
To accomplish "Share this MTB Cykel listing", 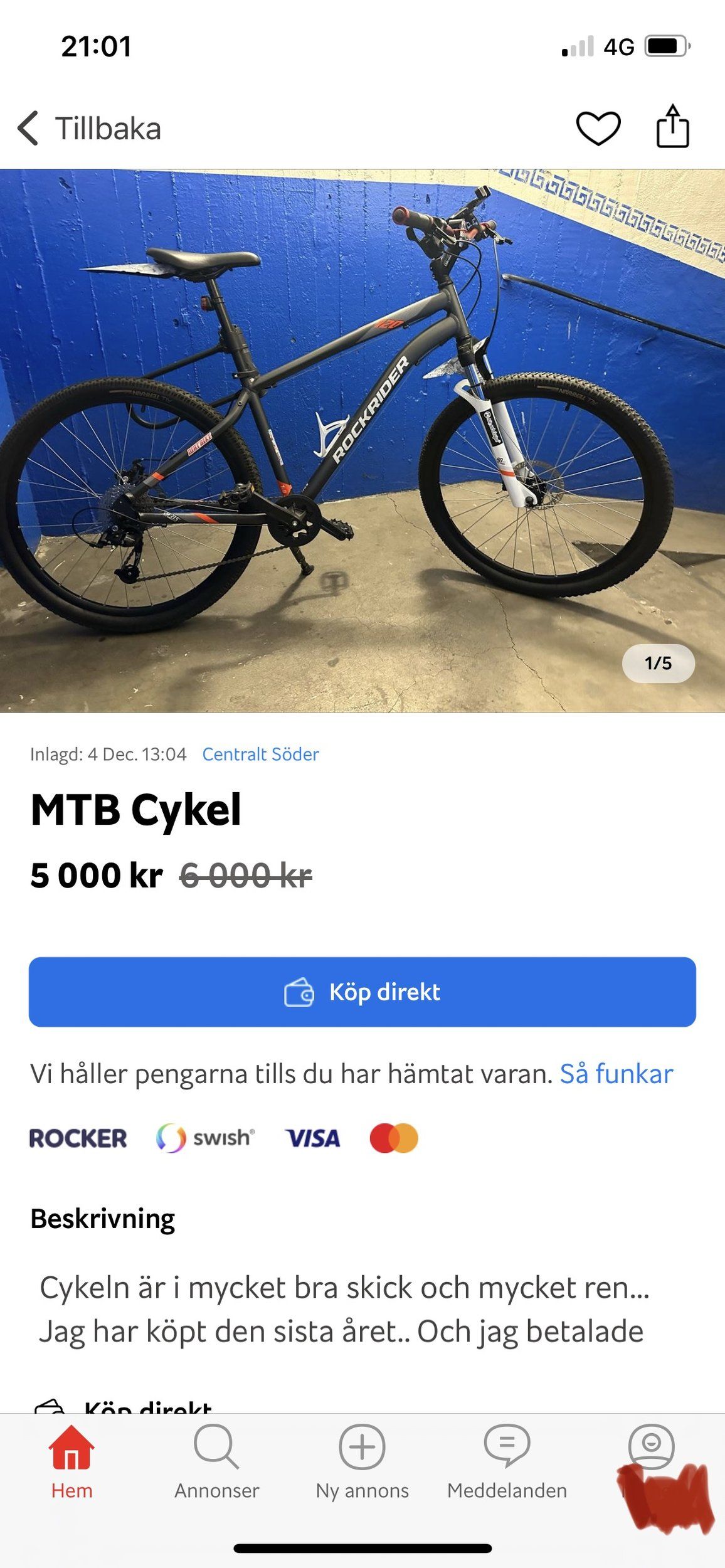I will [672, 127].
